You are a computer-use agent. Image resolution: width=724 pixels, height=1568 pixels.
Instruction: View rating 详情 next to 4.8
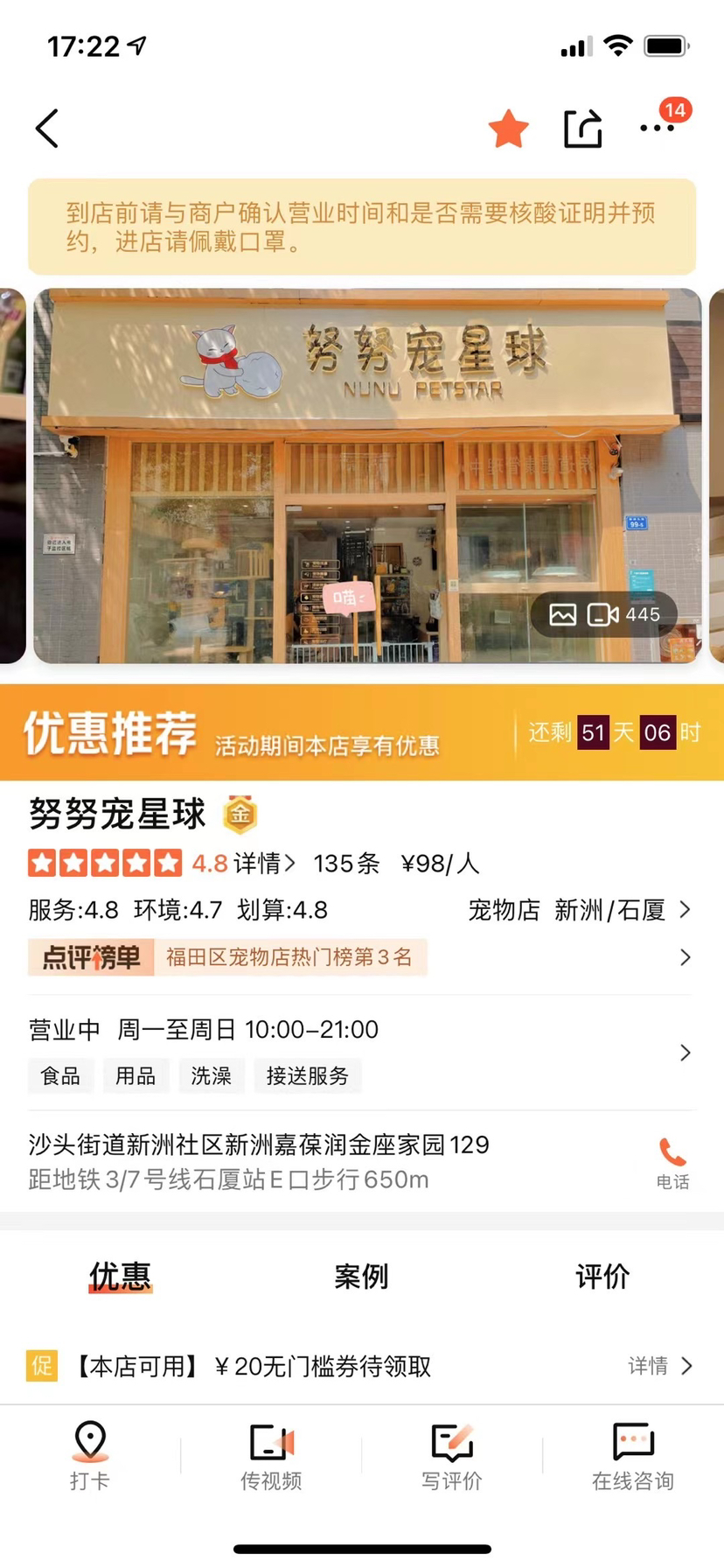263,864
